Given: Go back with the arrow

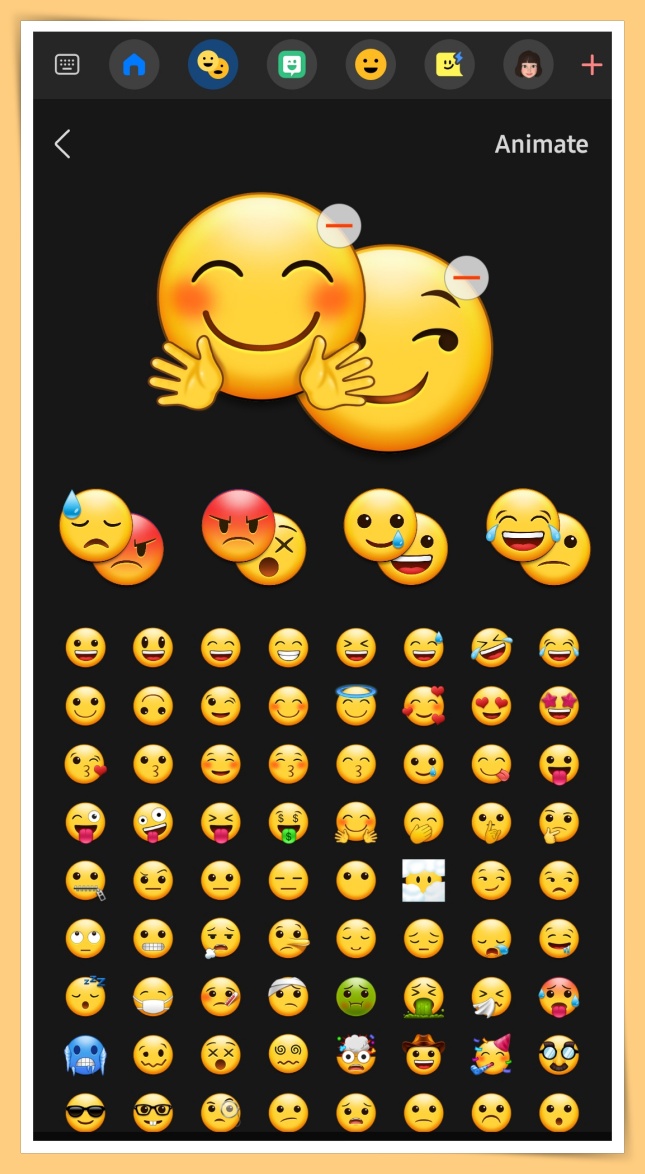Looking at the screenshot, I should 62,144.
